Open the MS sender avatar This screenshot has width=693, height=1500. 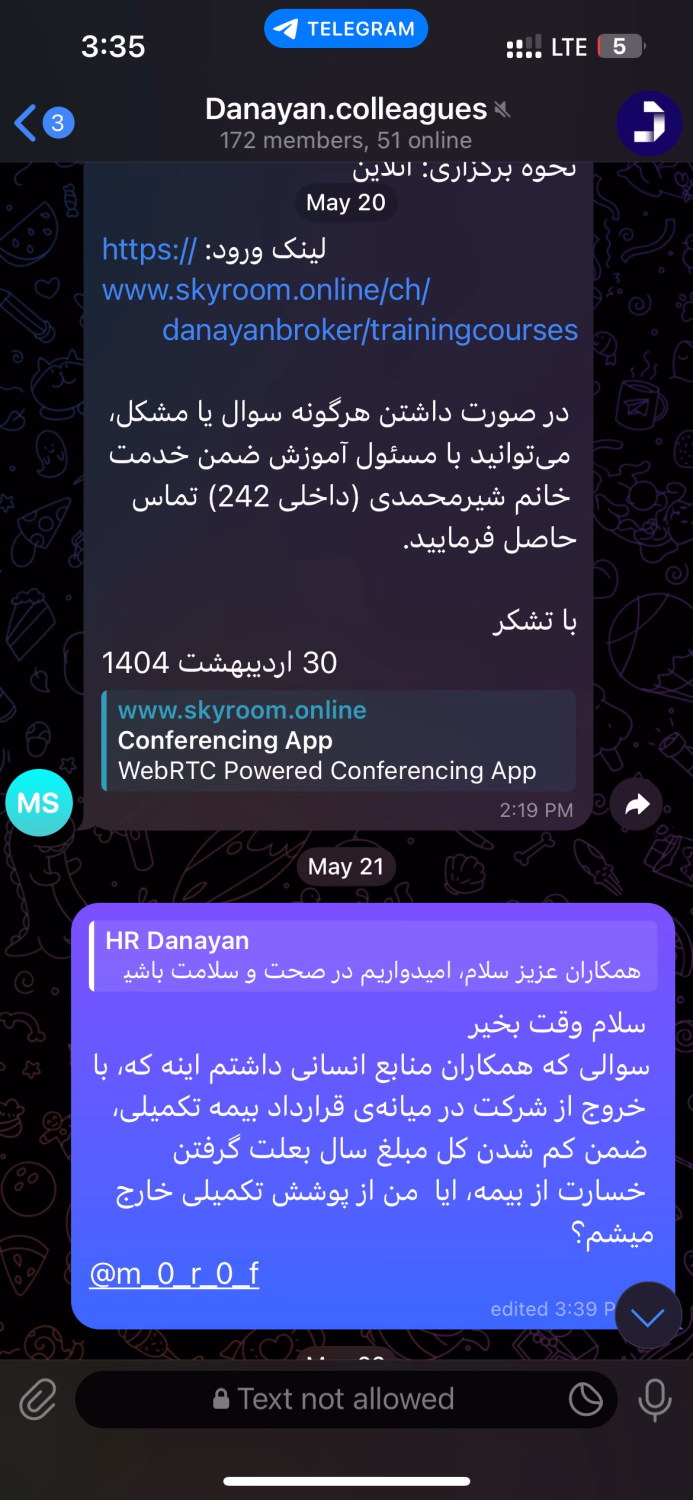pos(39,803)
